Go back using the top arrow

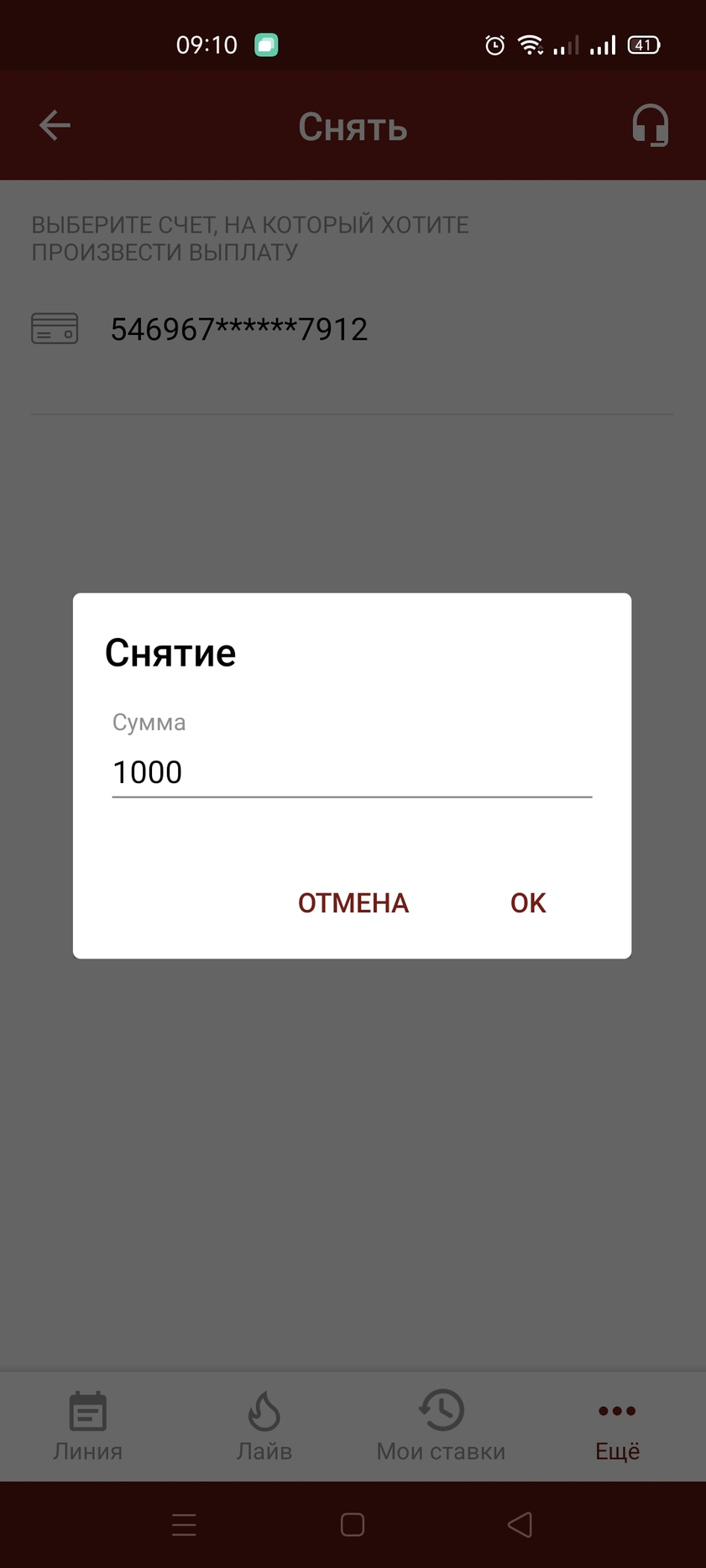[x=55, y=126]
